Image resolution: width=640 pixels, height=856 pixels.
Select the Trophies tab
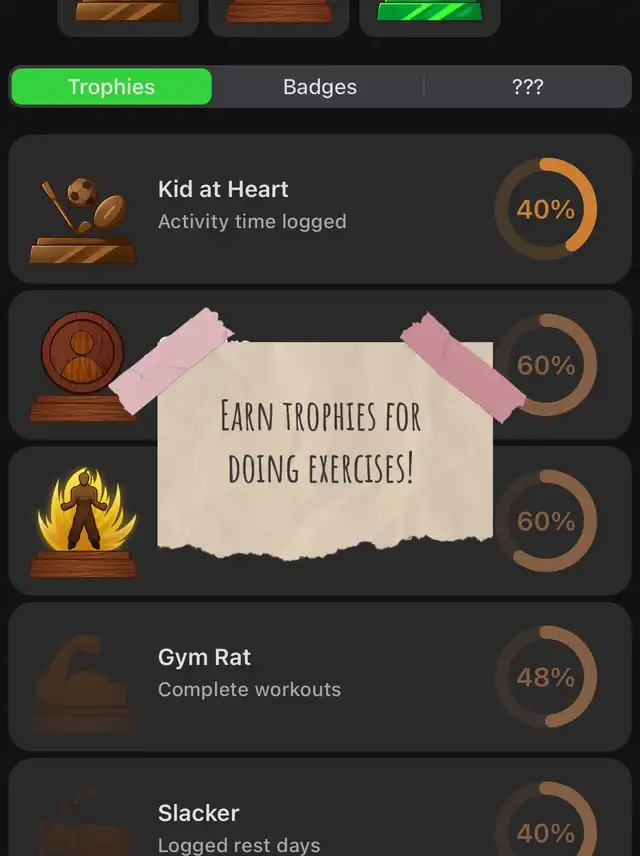tap(111, 87)
